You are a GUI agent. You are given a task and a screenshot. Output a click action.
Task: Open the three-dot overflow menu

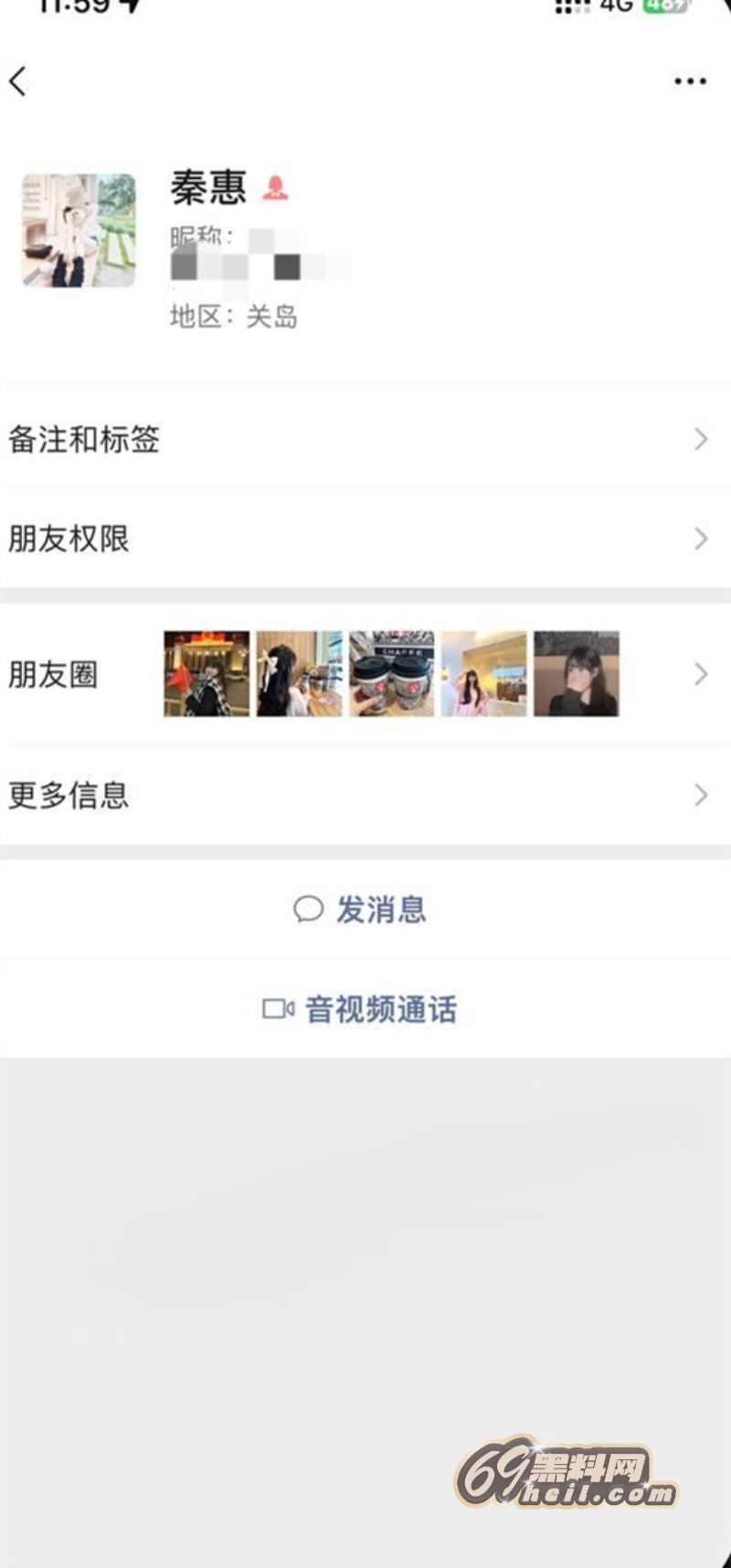pyautogui.click(x=690, y=81)
